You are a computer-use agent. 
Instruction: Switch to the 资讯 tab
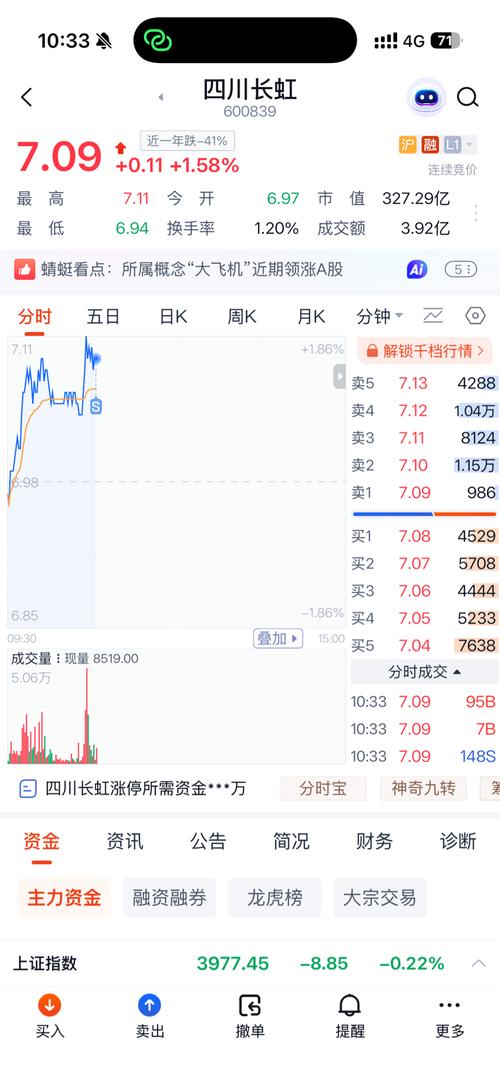pyautogui.click(x=125, y=842)
